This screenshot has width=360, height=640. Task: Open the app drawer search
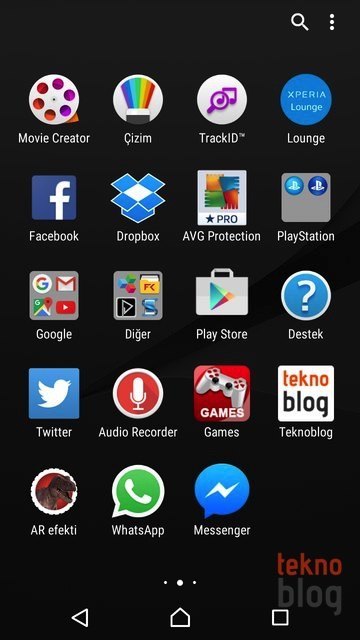pyautogui.click(x=299, y=22)
